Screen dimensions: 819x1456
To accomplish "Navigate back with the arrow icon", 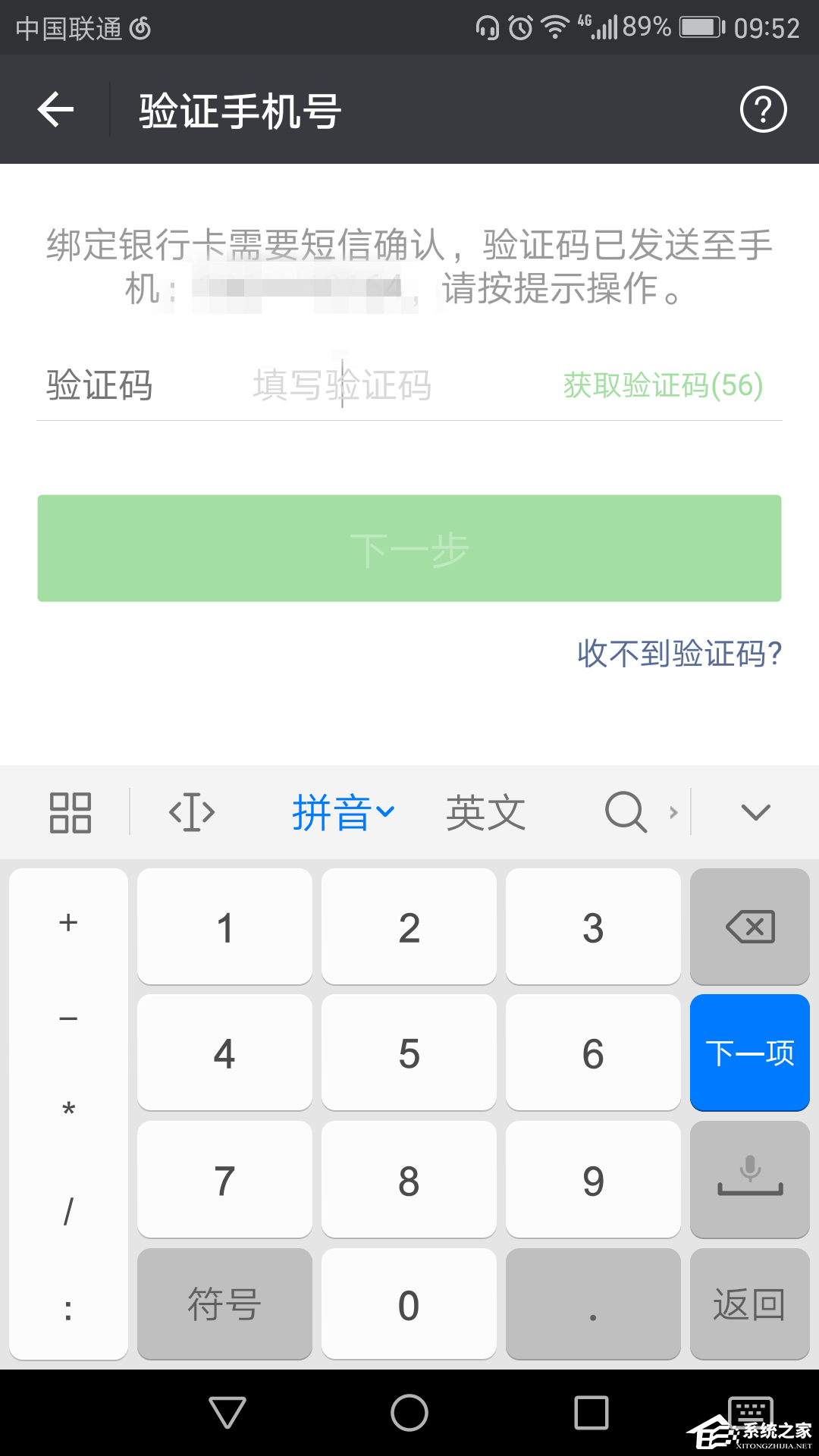I will [55, 109].
